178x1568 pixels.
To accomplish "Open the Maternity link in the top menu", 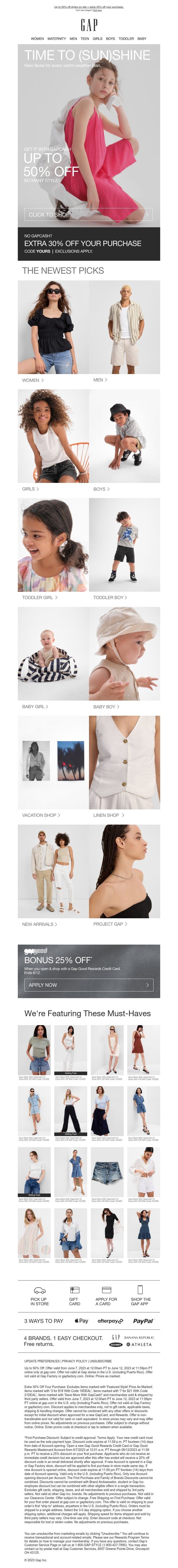I will tap(57, 38).
